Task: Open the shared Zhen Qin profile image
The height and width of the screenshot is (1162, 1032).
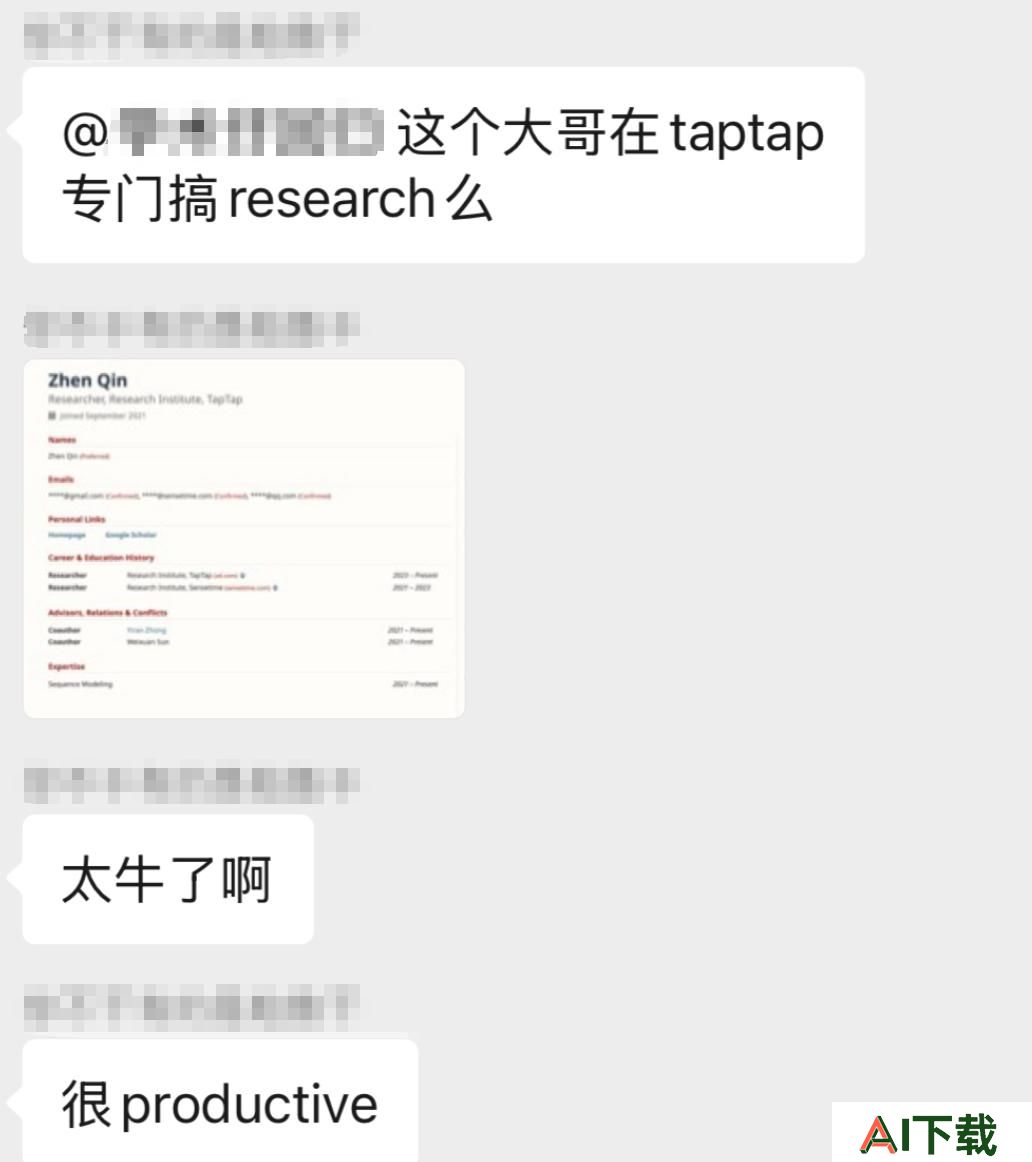Action: [x=244, y=538]
